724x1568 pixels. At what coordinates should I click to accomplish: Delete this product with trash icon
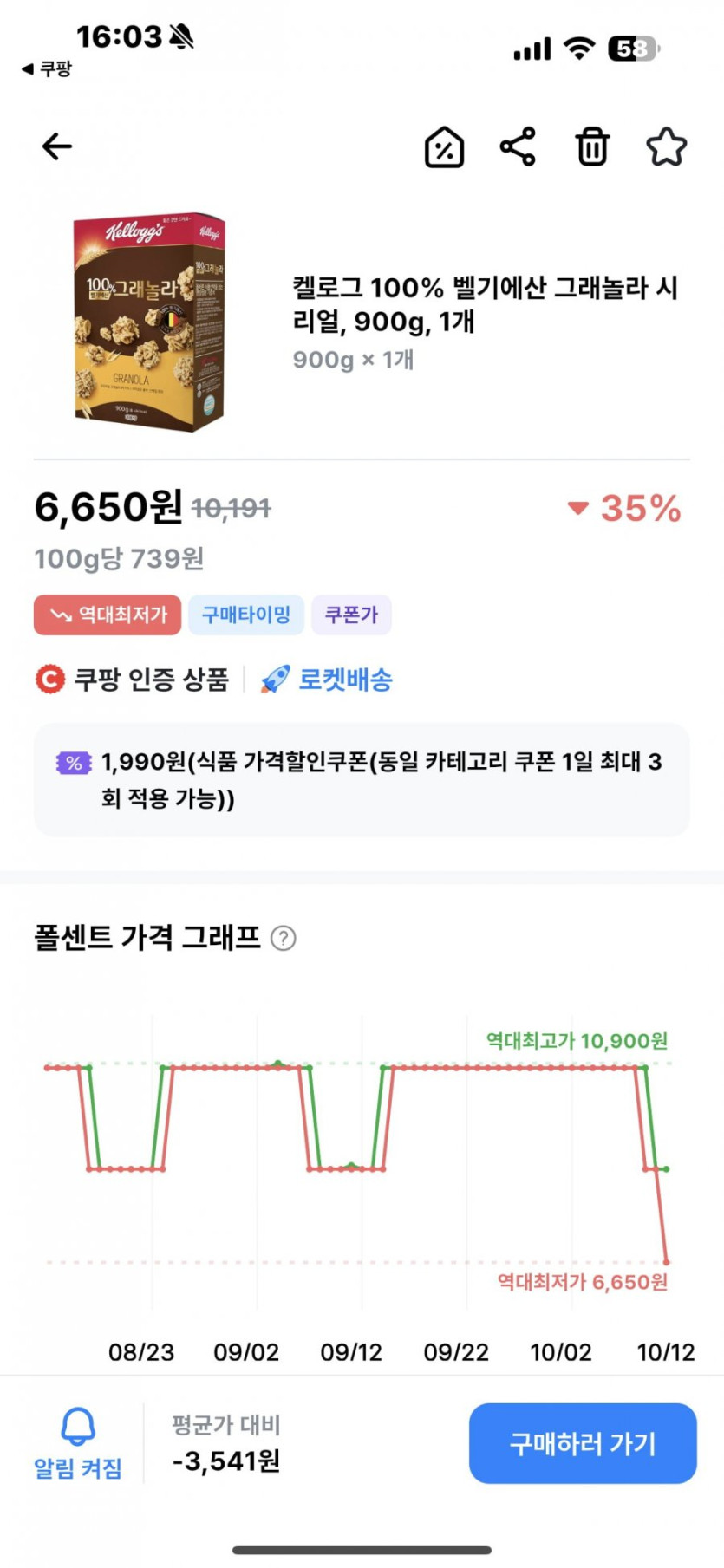coord(592,146)
